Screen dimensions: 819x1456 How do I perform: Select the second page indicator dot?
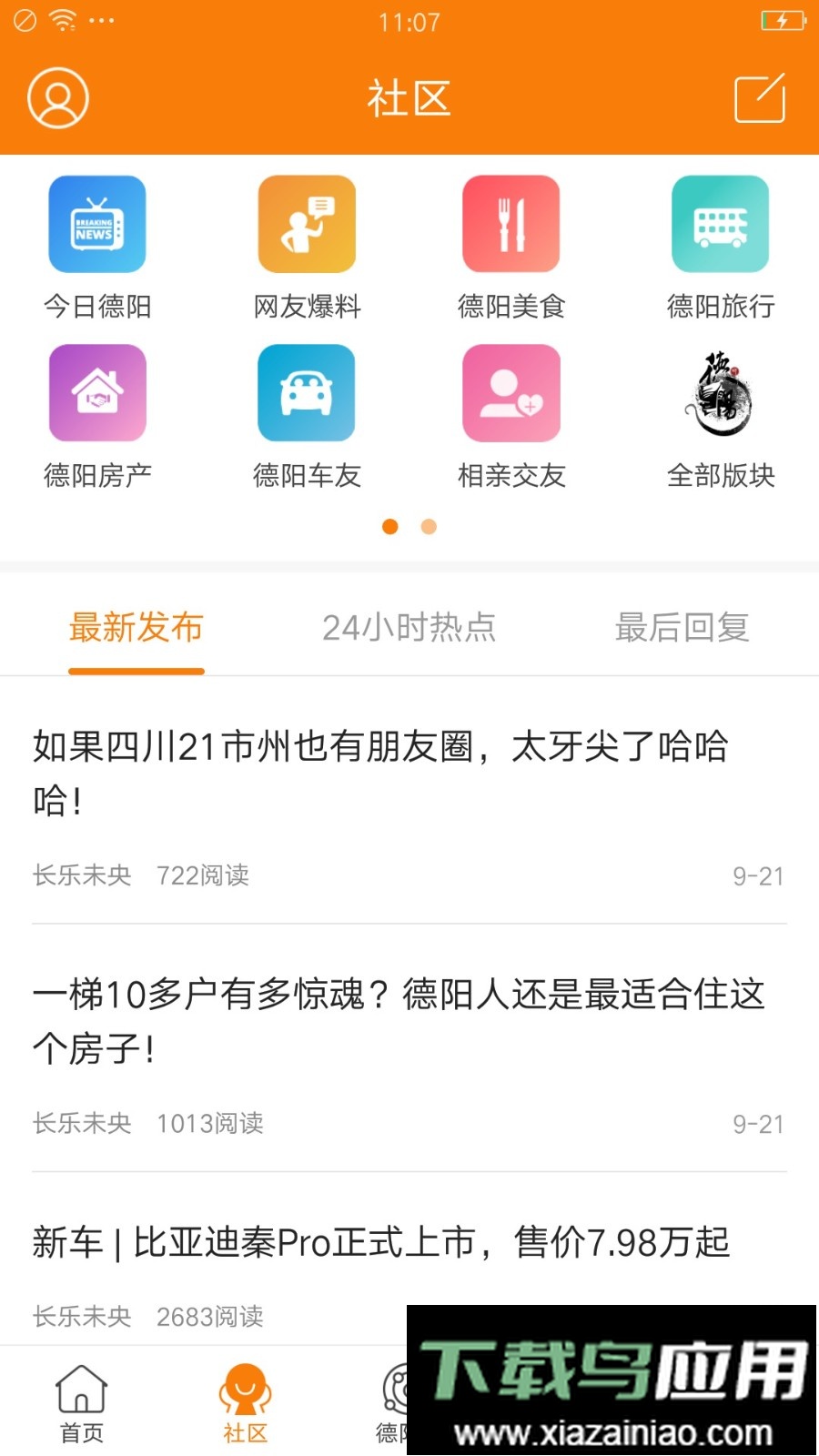(428, 526)
